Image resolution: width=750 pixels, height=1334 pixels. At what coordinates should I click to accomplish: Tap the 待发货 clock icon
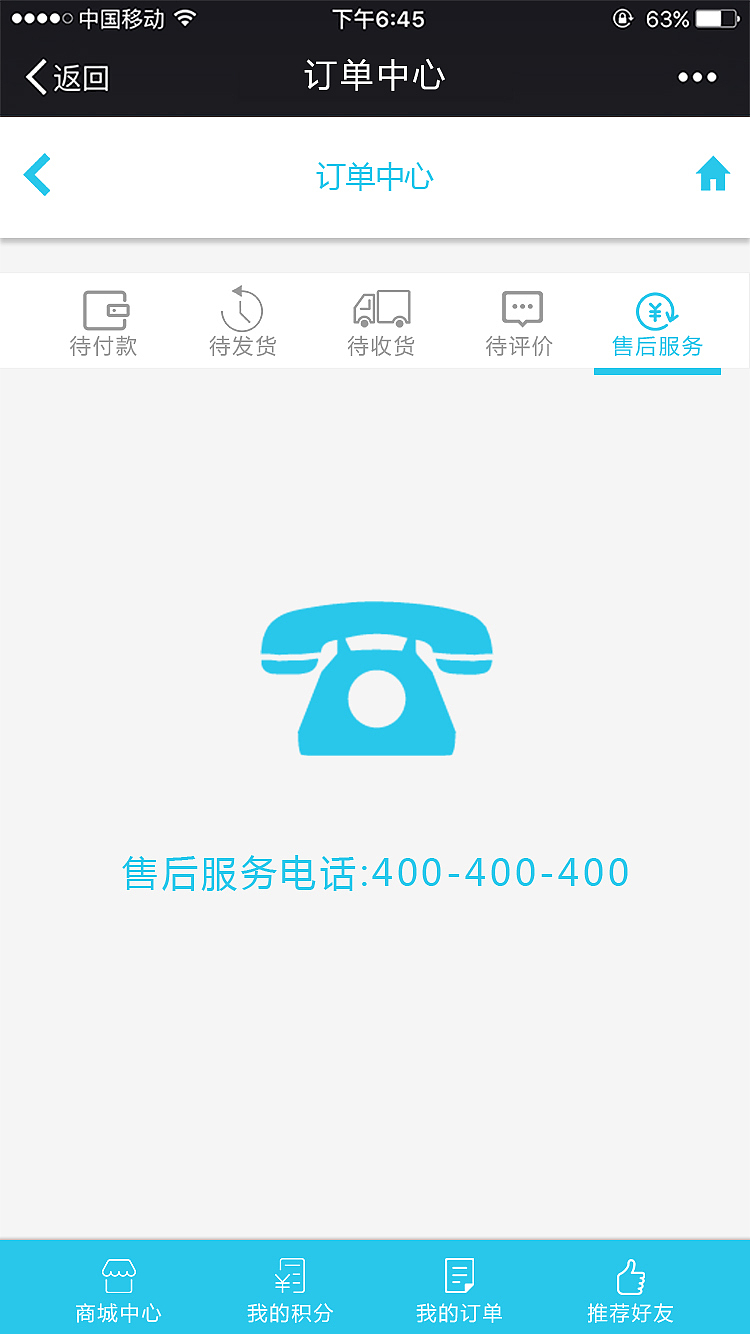[x=242, y=307]
